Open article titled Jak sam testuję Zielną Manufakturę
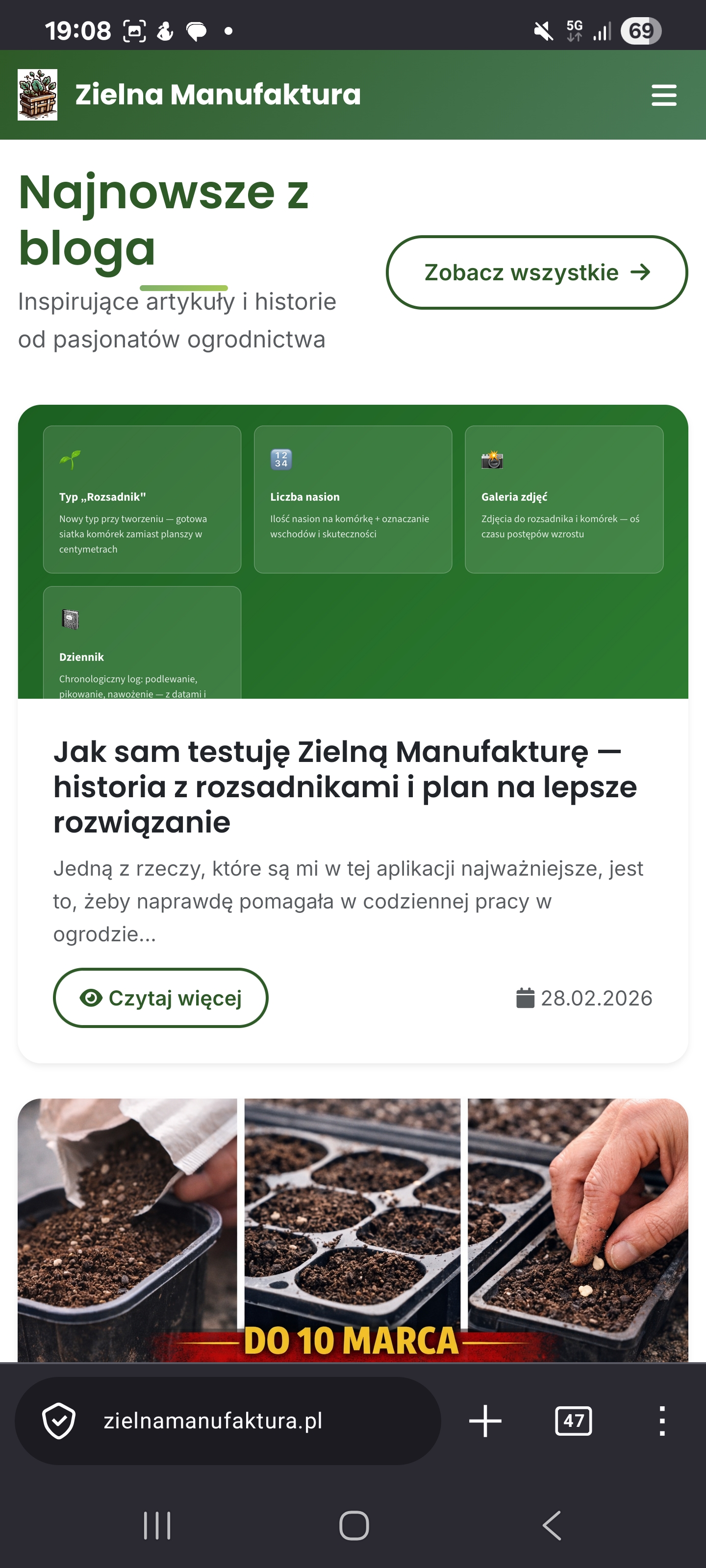 coord(345,786)
